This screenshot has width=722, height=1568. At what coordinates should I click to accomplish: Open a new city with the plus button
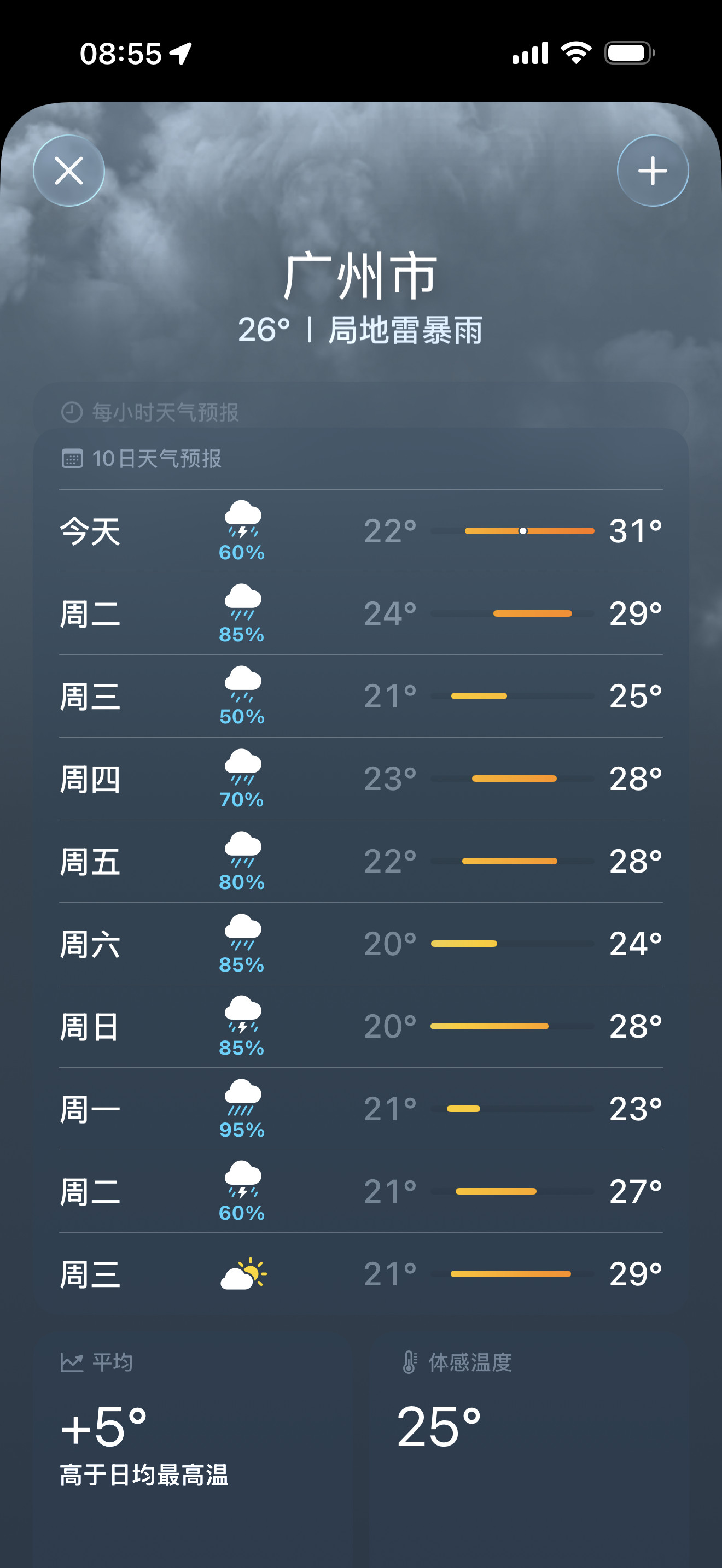pos(653,171)
